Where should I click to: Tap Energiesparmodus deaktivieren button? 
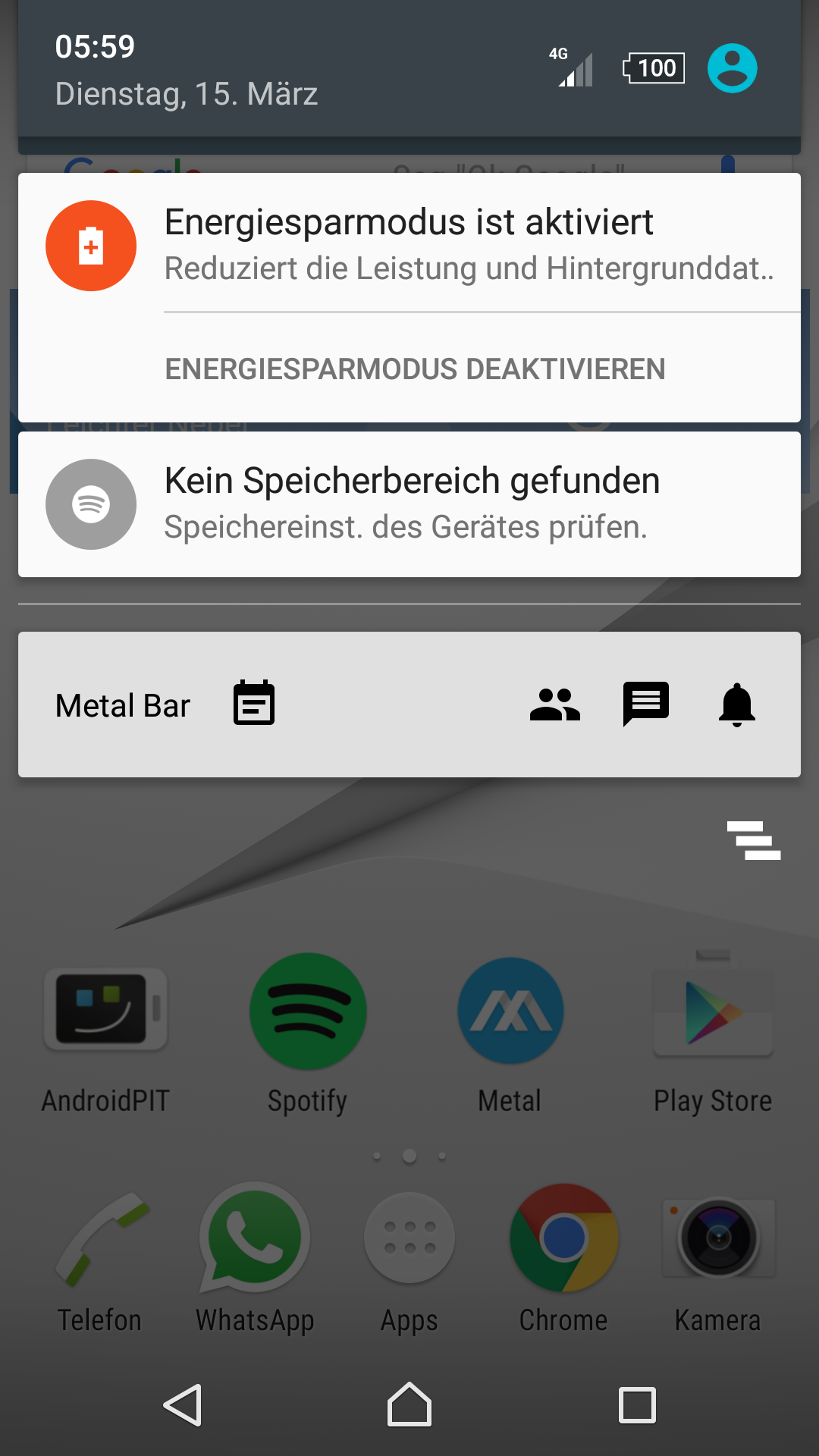(415, 369)
